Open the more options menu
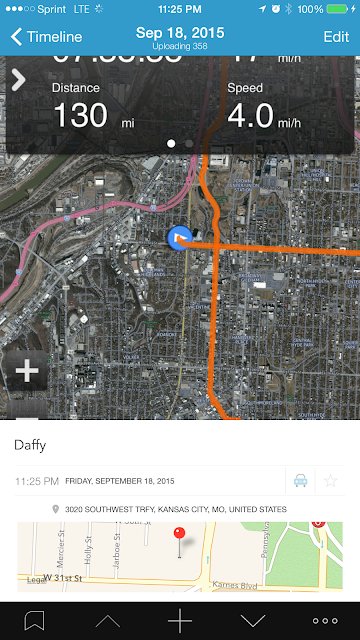Screen dimensions: 360x640 325,621
